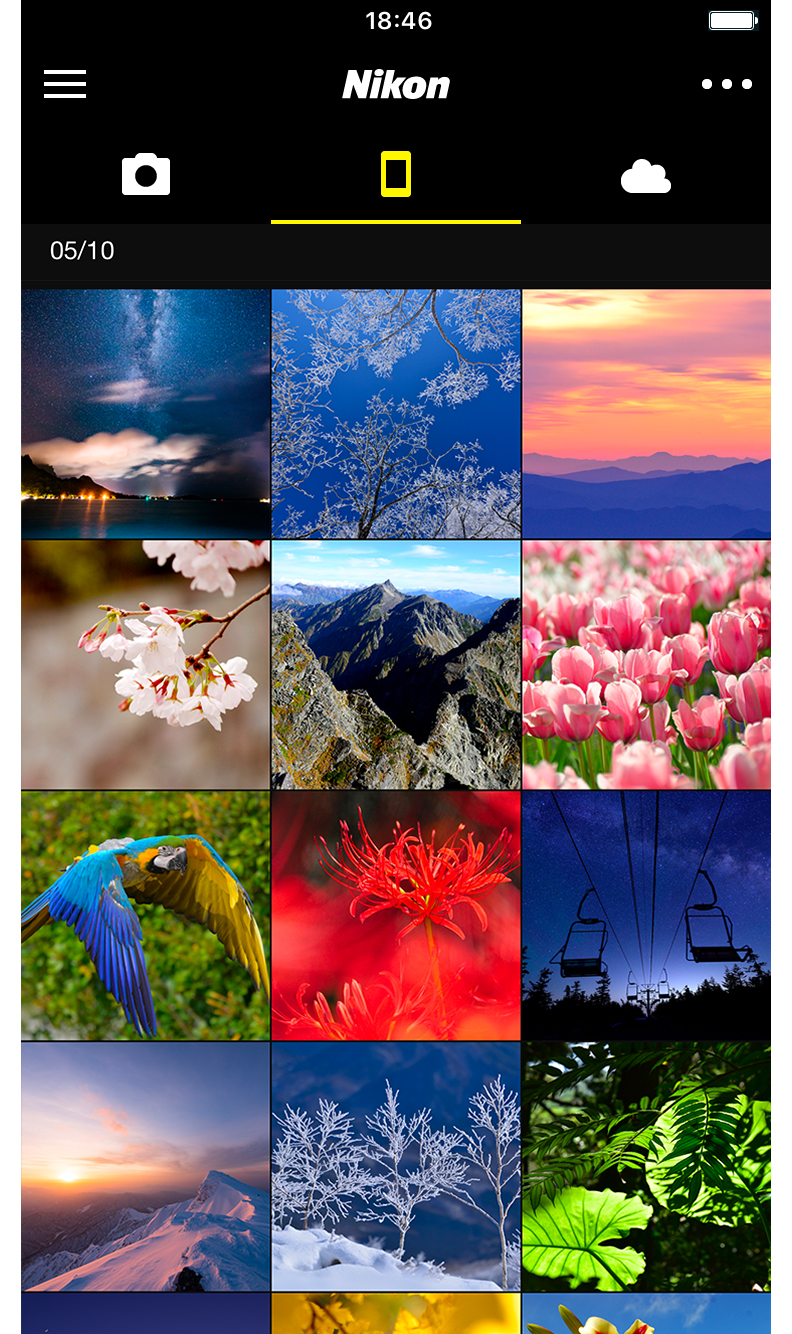792x1334 pixels.
Task: Open the hamburger menu
Action: point(65,84)
